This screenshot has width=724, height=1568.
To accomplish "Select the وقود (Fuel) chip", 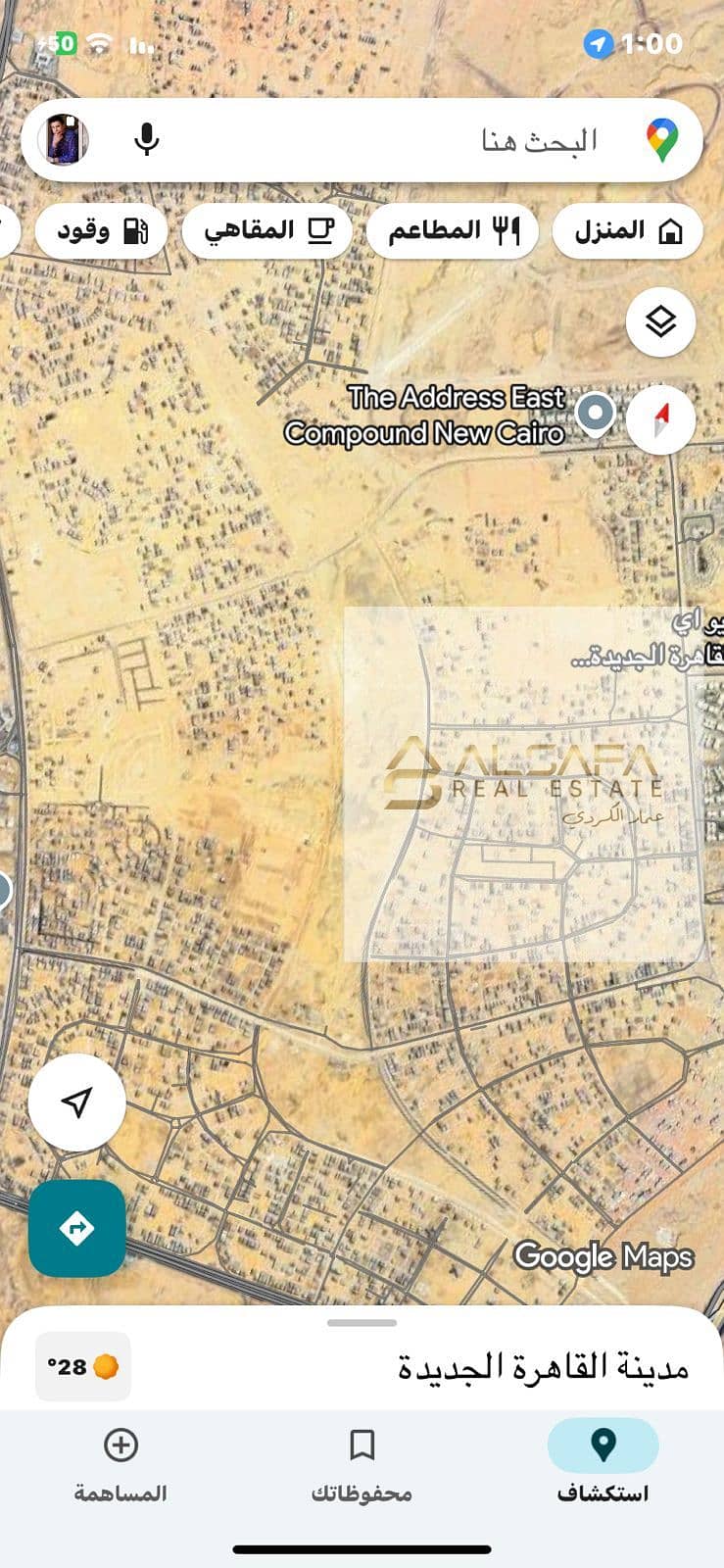I will 101,231.
